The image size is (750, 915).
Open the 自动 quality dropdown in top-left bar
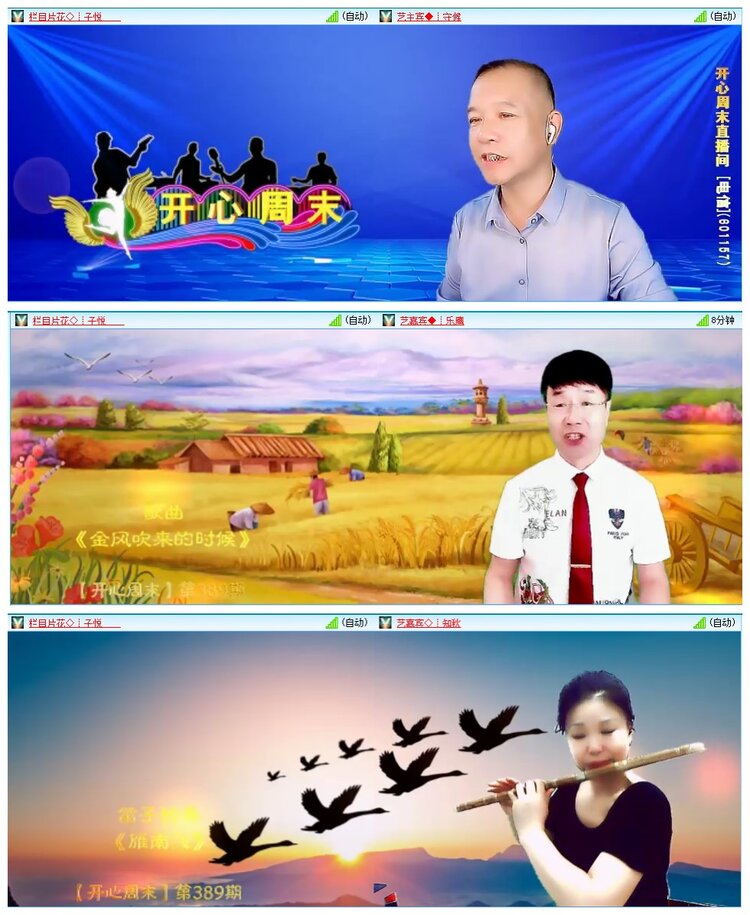(354, 13)
